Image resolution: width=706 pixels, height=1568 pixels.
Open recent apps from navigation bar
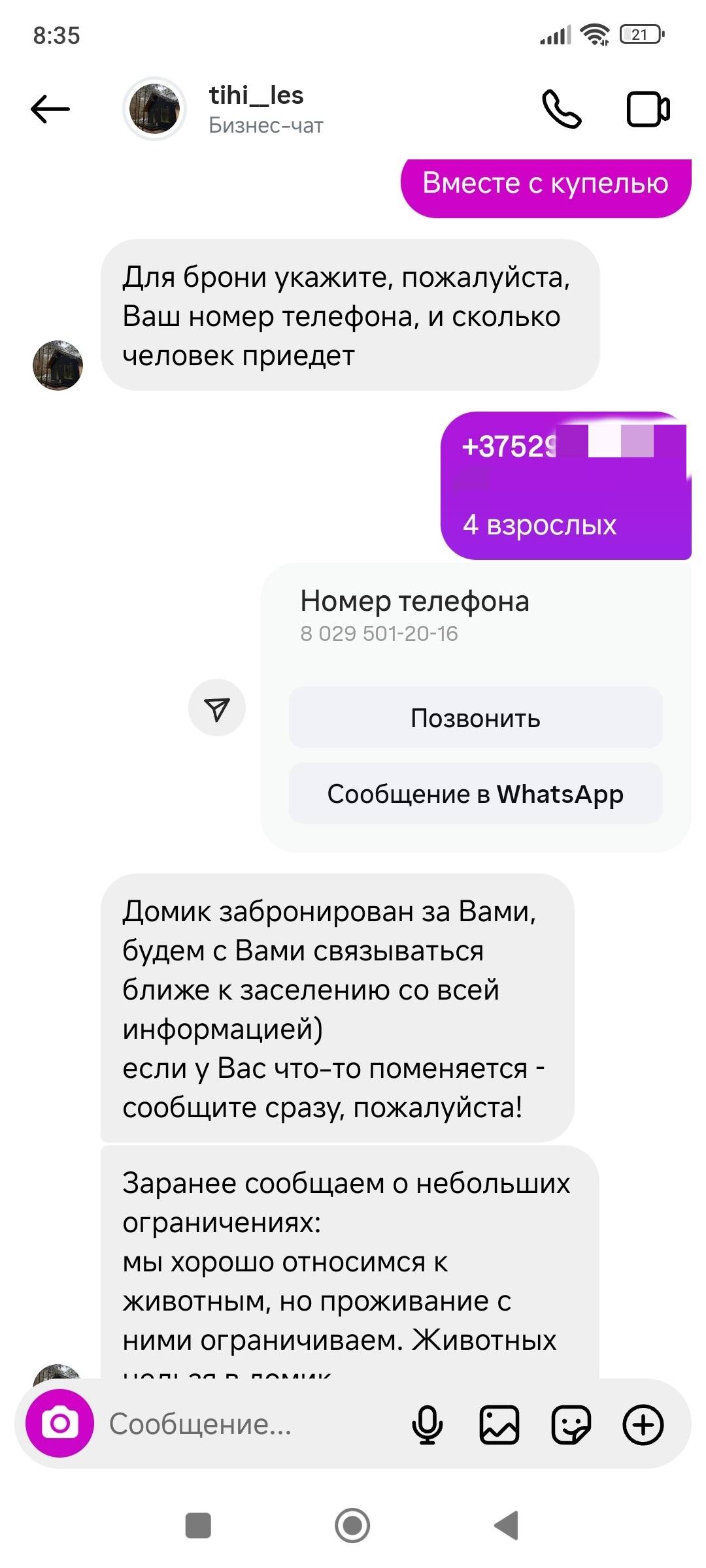198,1526
